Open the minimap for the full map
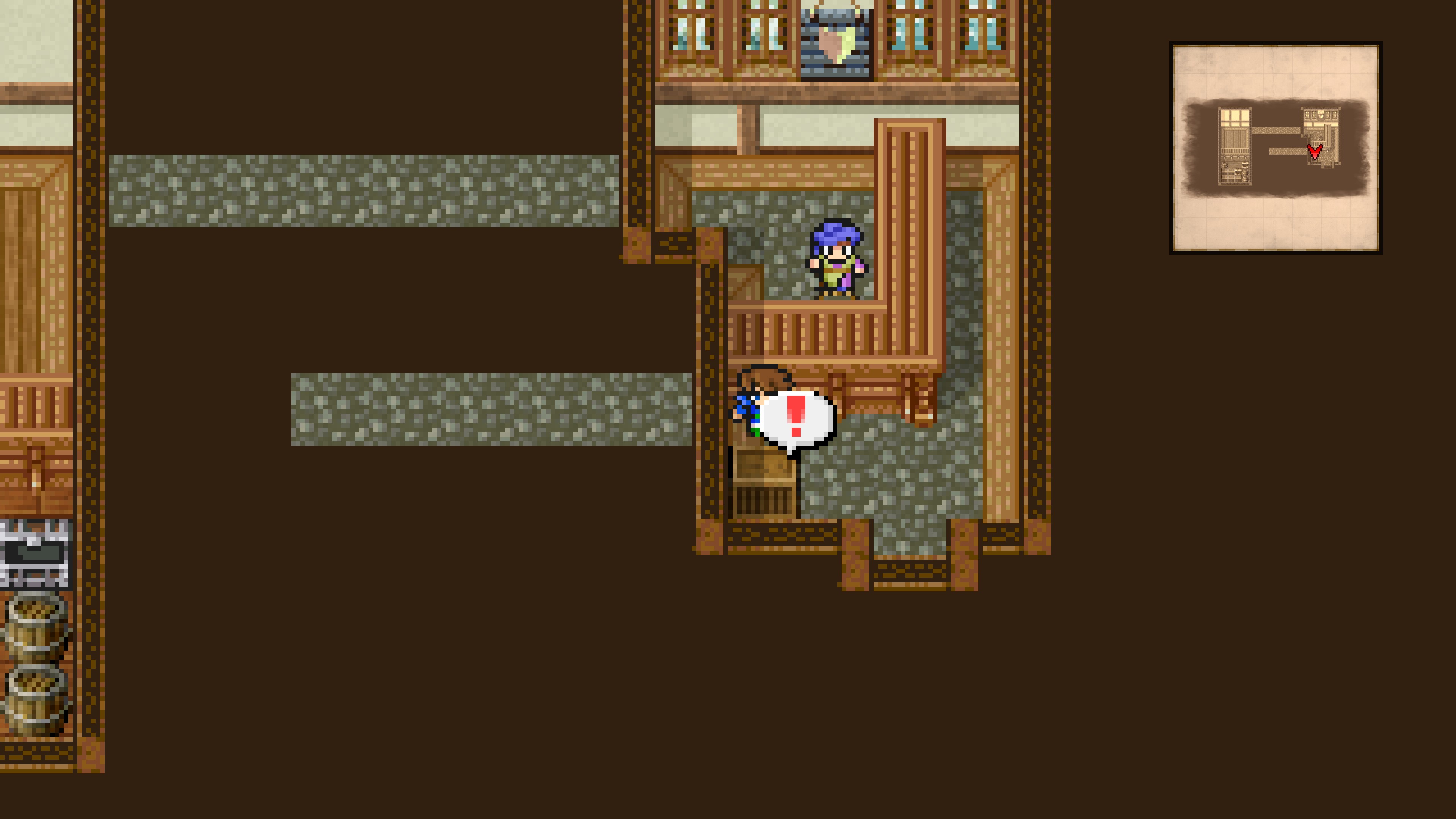 coord(1276,147)
